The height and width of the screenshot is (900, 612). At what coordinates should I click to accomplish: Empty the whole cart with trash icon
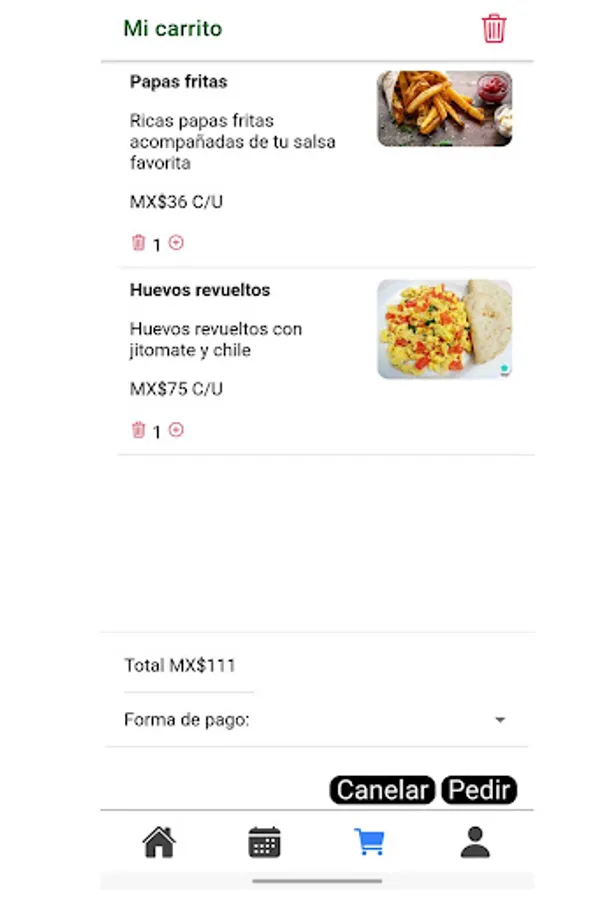(494, 28)
